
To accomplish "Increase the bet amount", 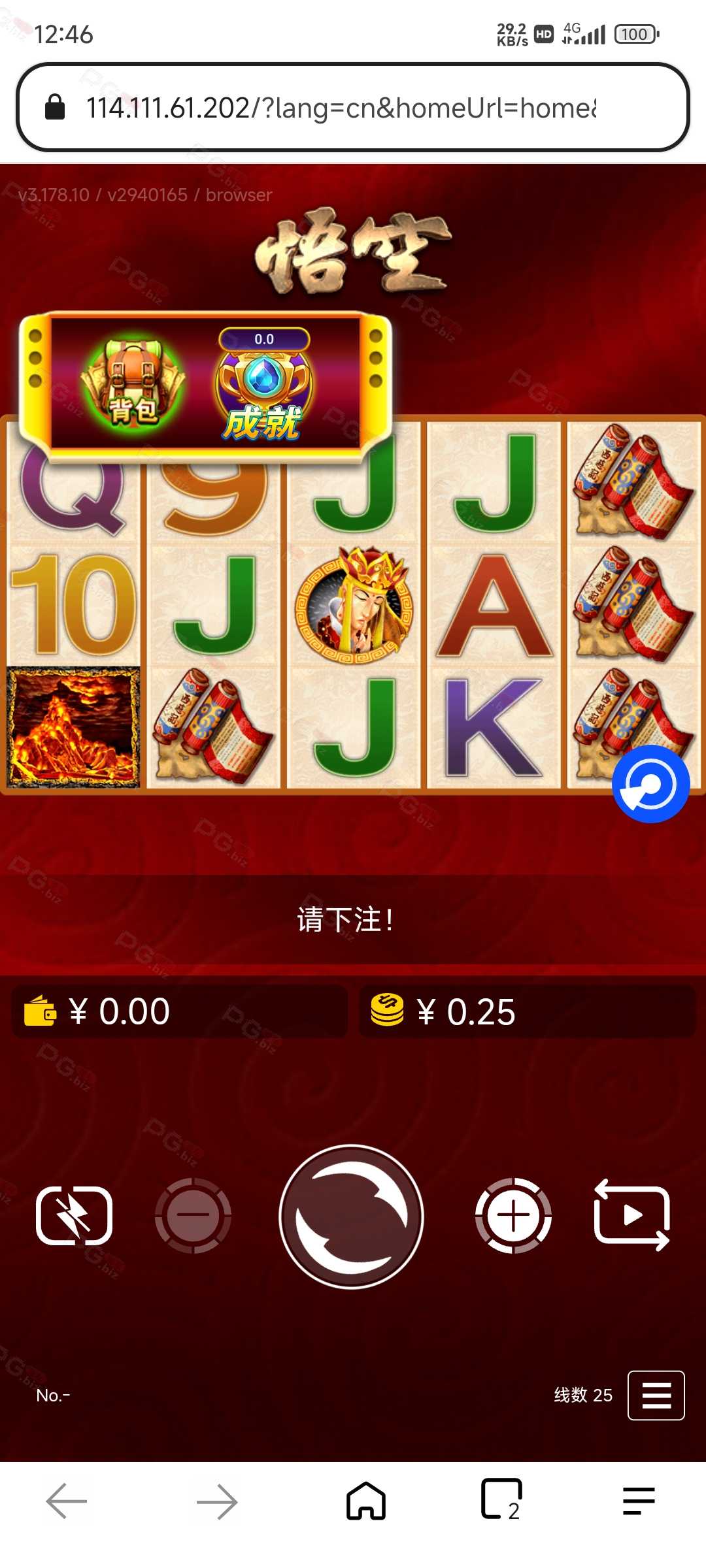I will coord(513,1216).
